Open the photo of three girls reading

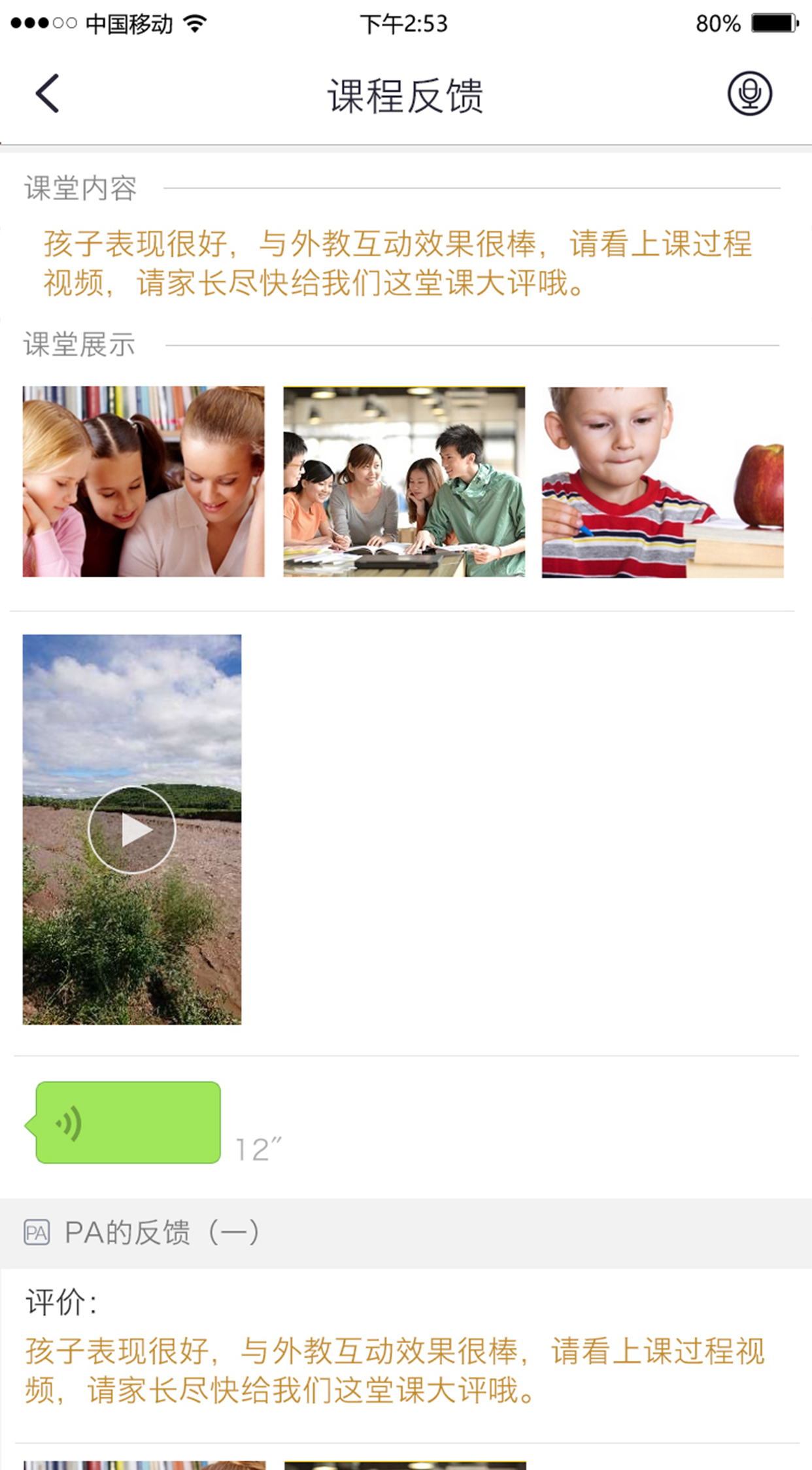(x=144, y=482)
